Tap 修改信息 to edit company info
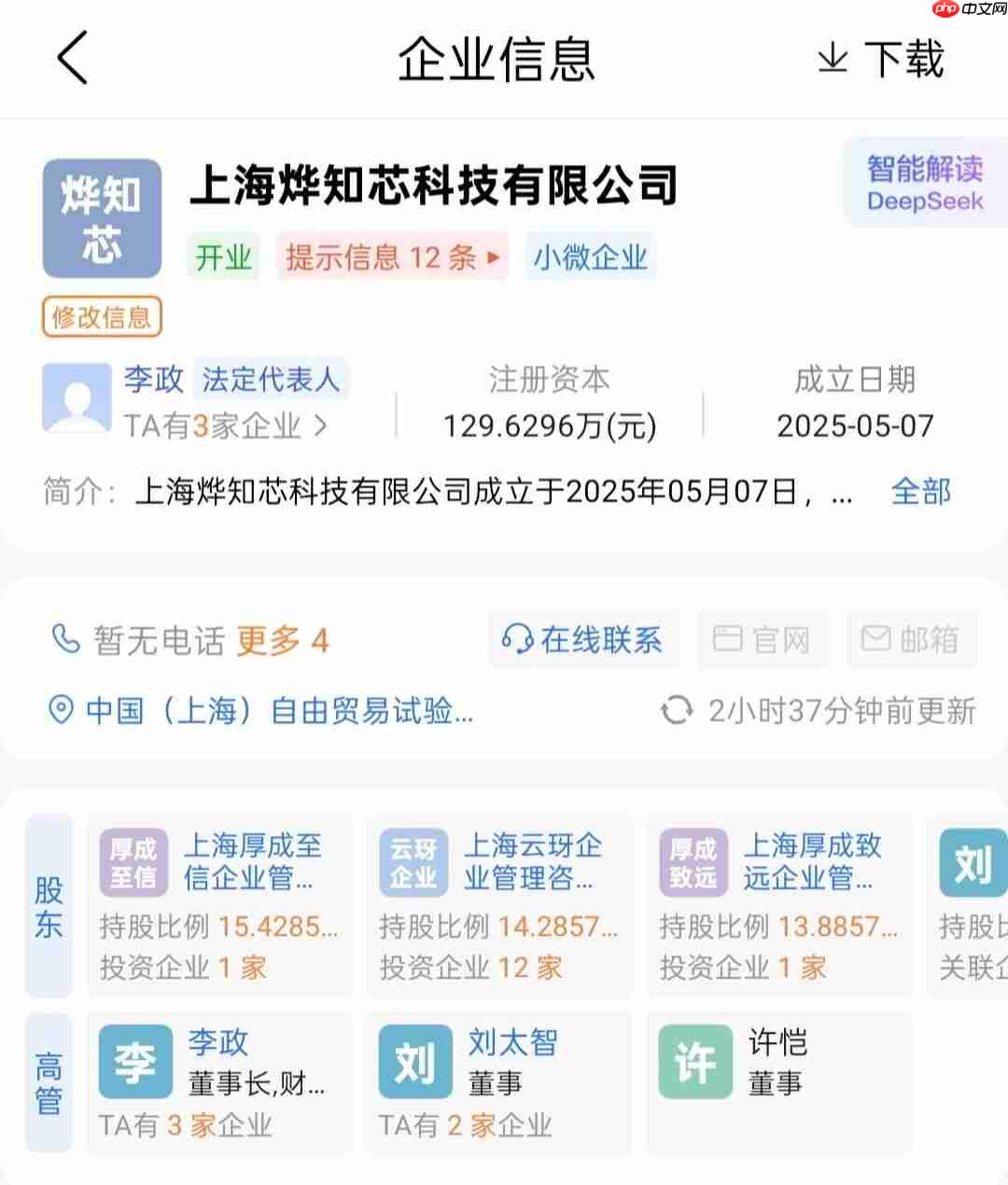The height and width of the screenshot is (1185, 1008). 102,317
